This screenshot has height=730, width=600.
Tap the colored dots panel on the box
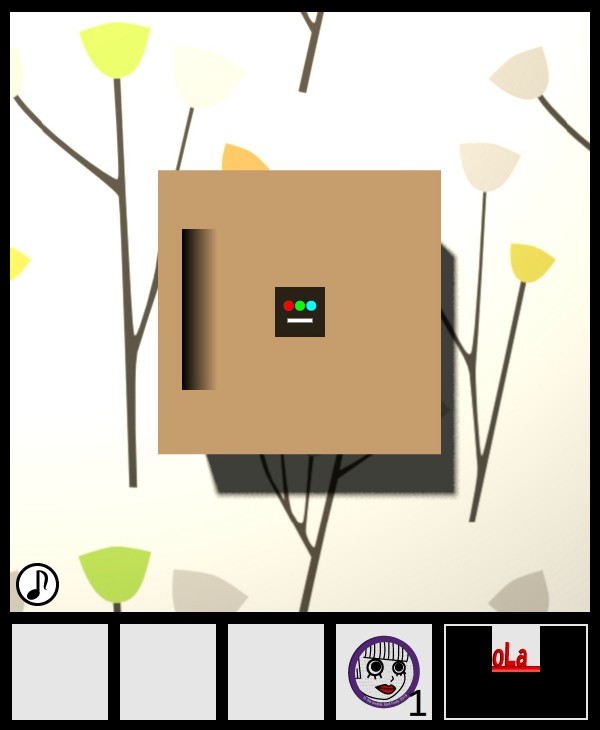(x=300, y=312)
